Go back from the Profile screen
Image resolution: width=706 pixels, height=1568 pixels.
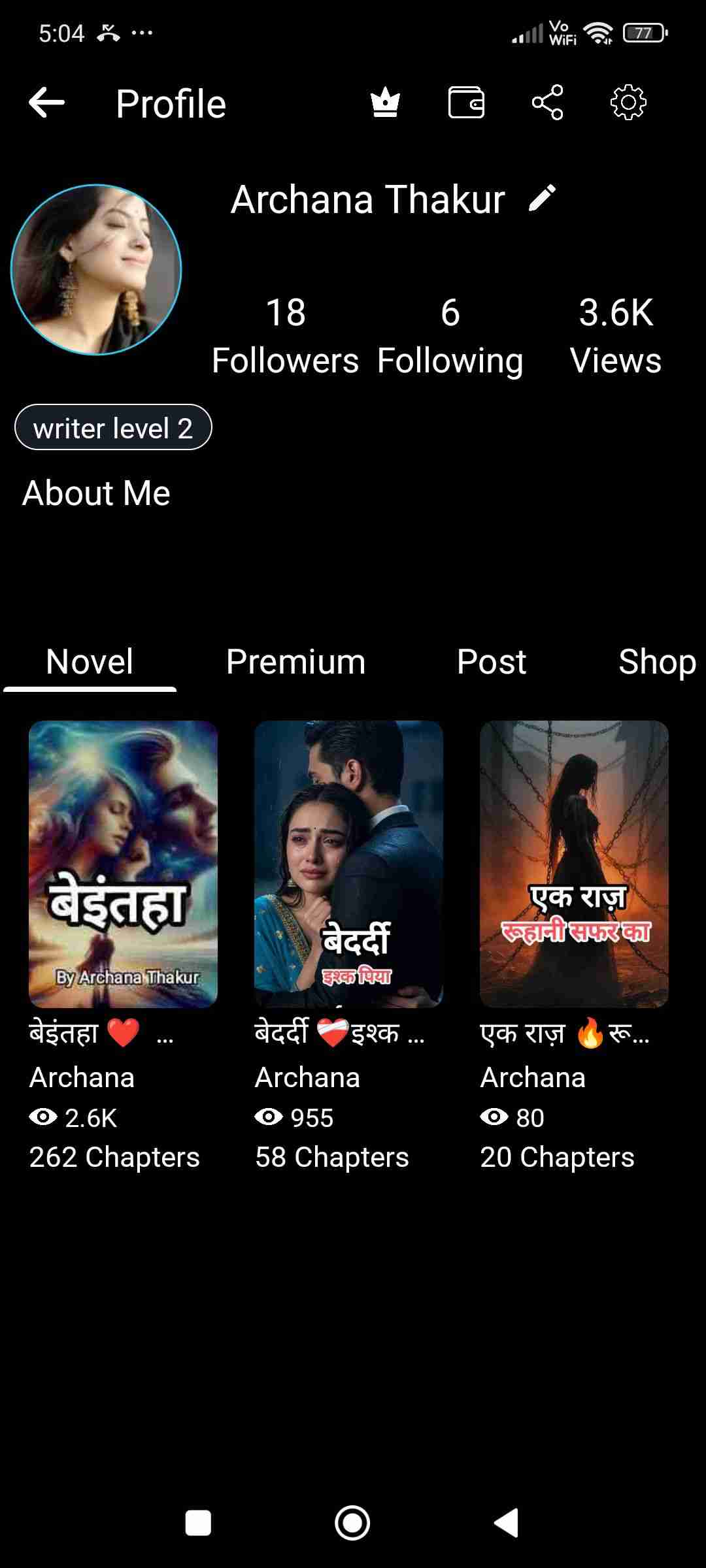(x=47, y=103)
